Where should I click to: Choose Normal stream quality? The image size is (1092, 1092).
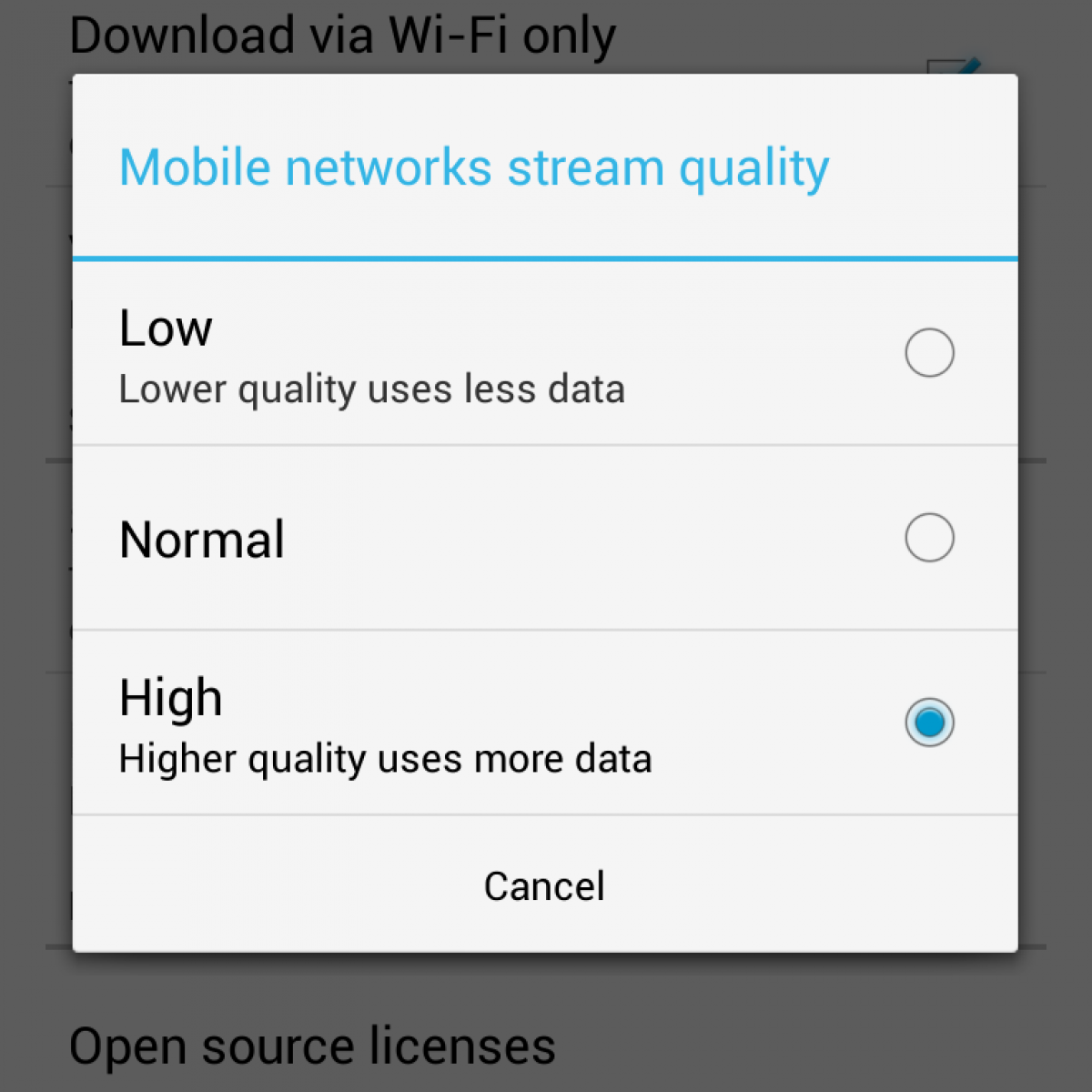click(x=929, y=538)
